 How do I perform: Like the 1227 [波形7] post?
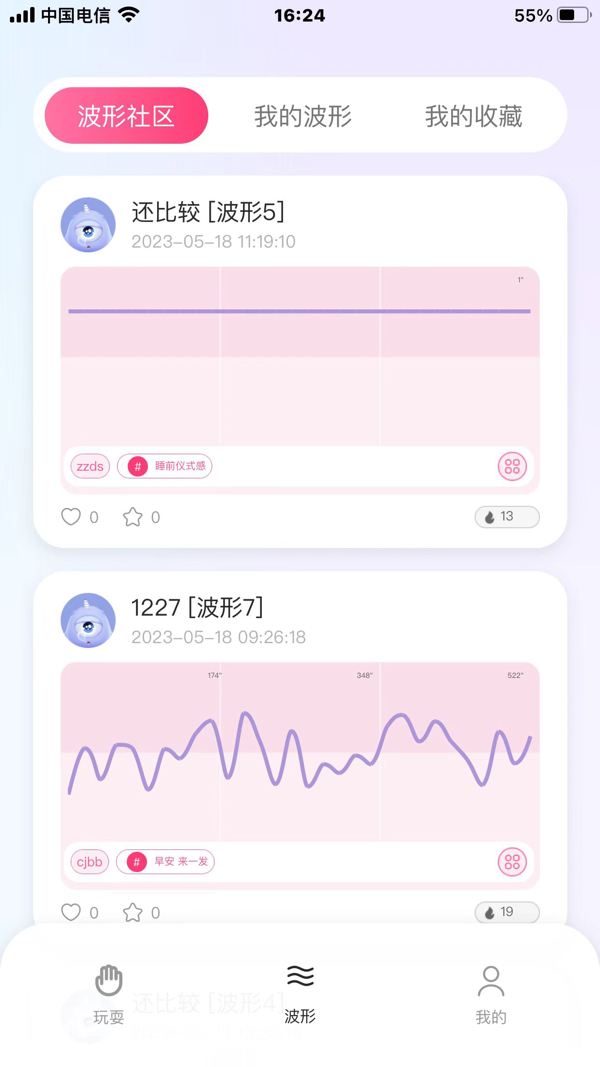click(x=71, y=912)
